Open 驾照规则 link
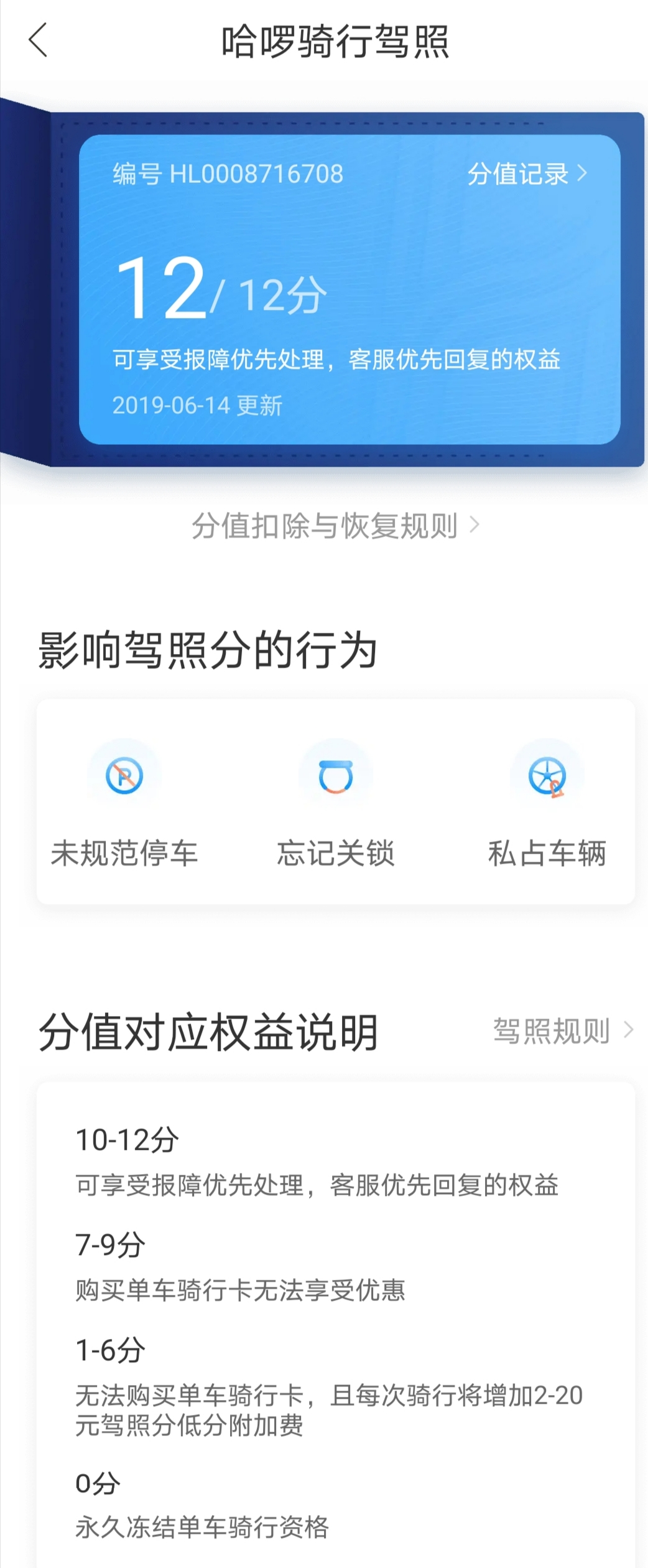Viewport: 648px width, 1568px height. (562, 1031)
